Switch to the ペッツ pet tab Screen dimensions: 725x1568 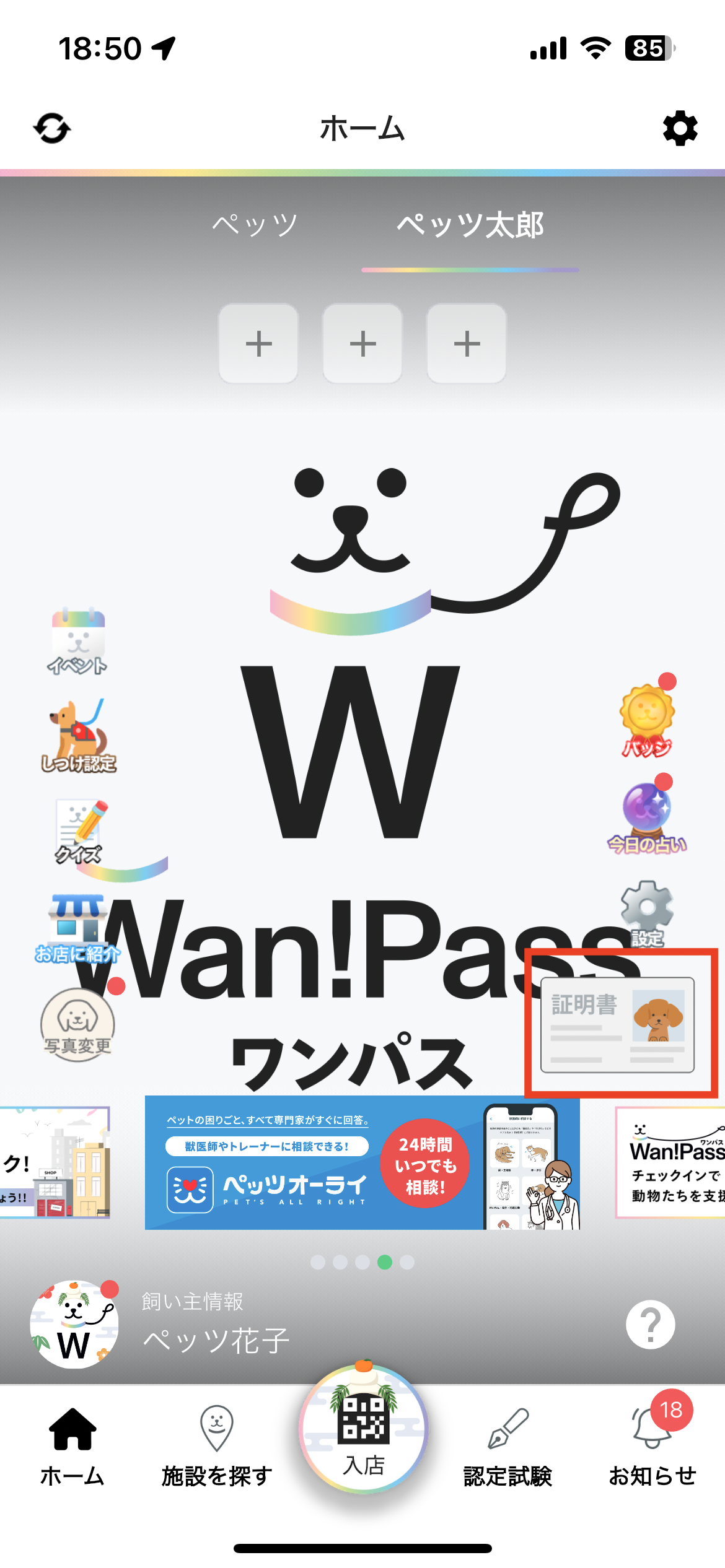[255, 225]
